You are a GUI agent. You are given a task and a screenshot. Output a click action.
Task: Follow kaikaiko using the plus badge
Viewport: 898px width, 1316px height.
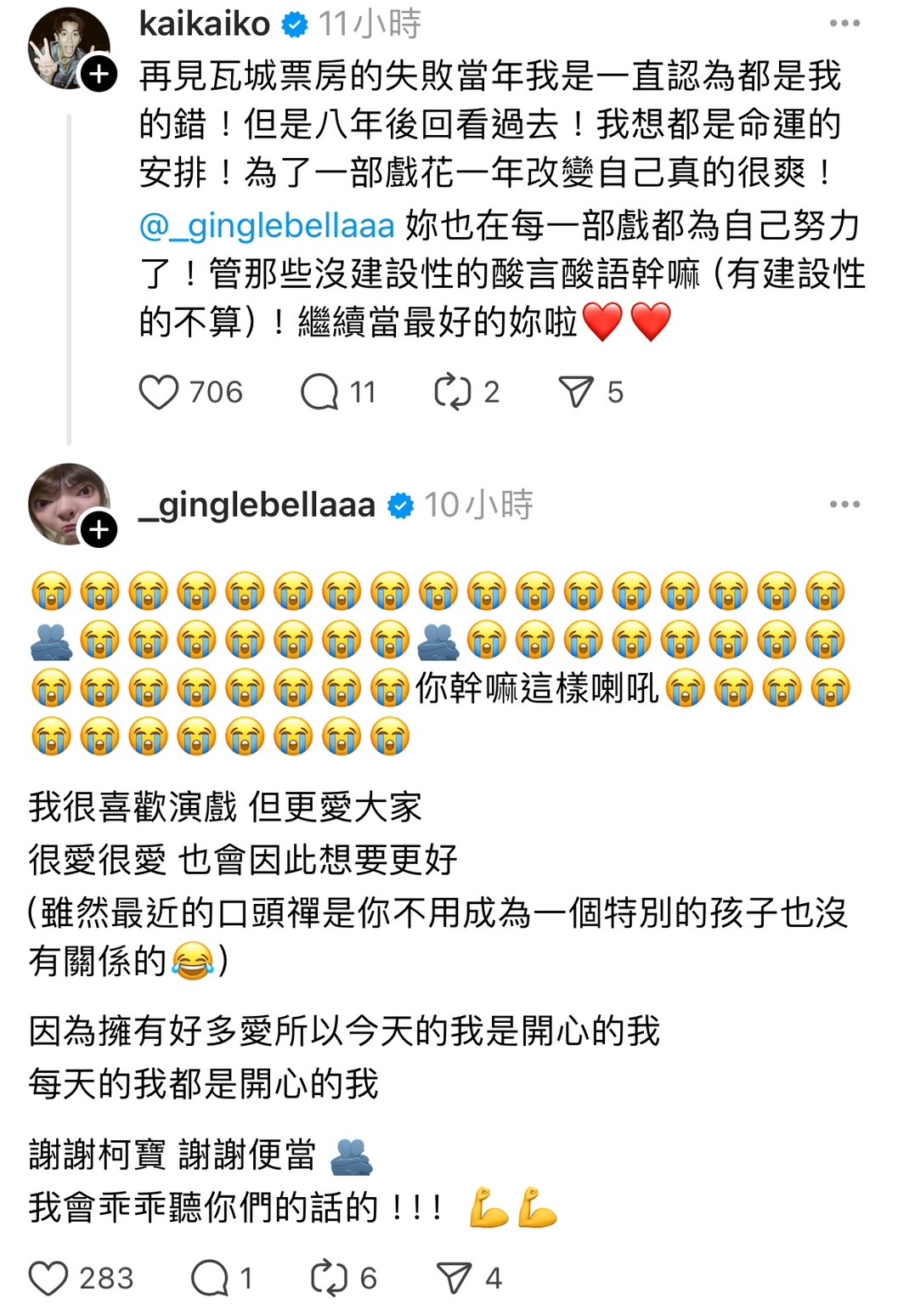(x=100, y=74)
